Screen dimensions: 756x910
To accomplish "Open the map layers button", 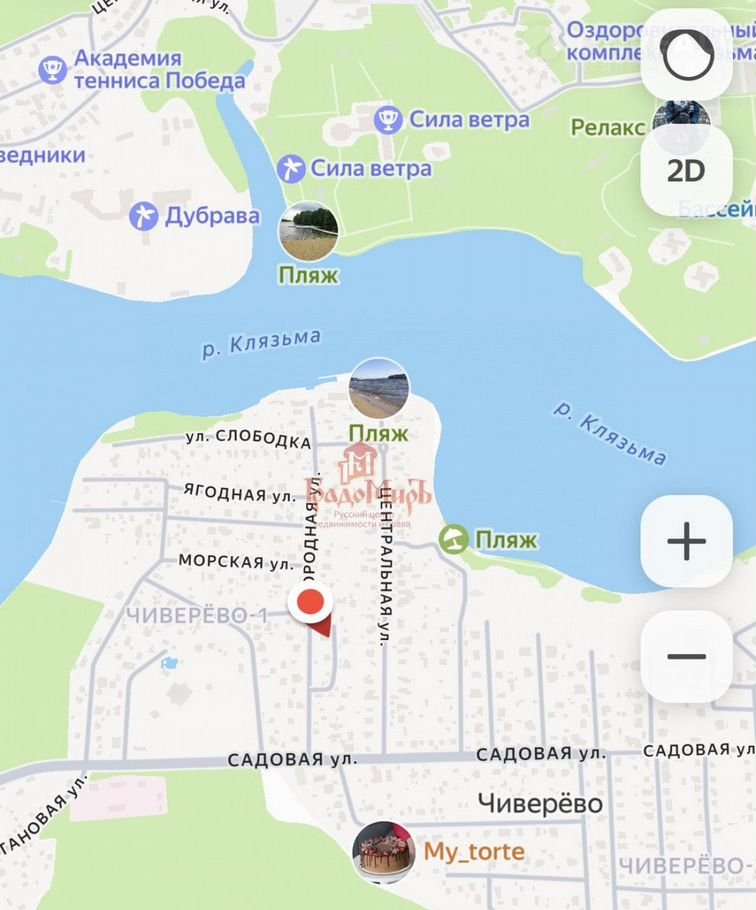I will tap(686, 56).
